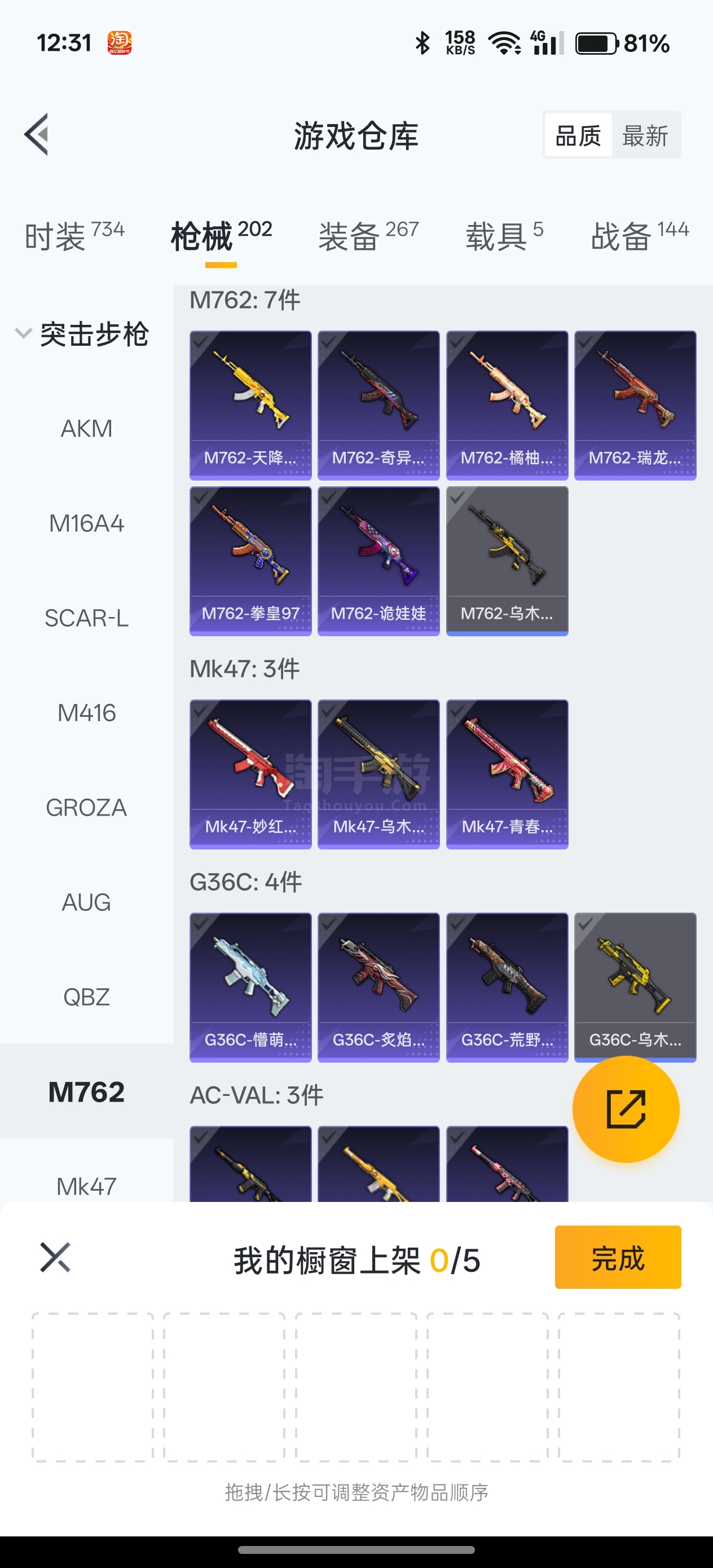Close the 我的橱窗上架 panel
The height and width of the screenshot is (1568, 713).
[55, 1258]
